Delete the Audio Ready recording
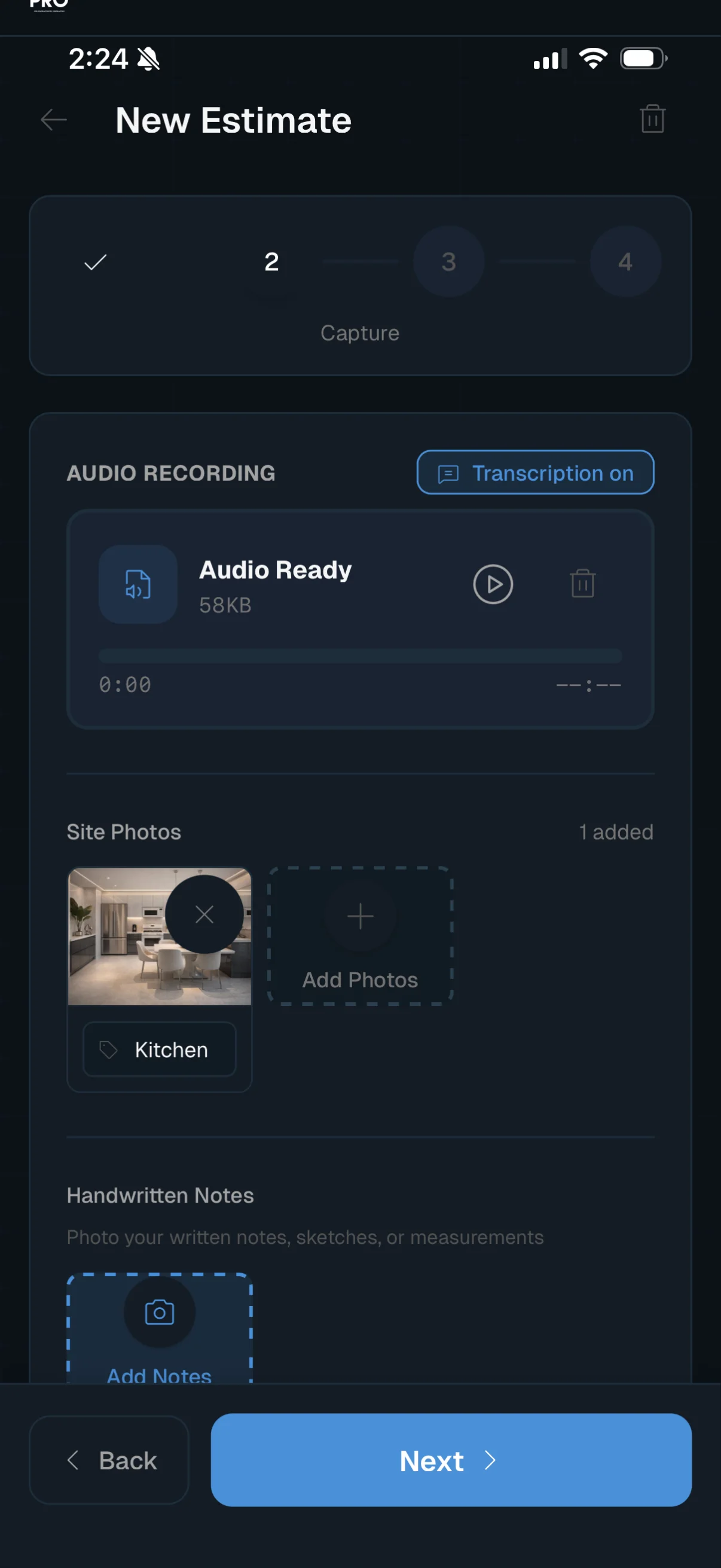Image resolution: width=721 pixels, height=1568 pixels. (583, 583)
